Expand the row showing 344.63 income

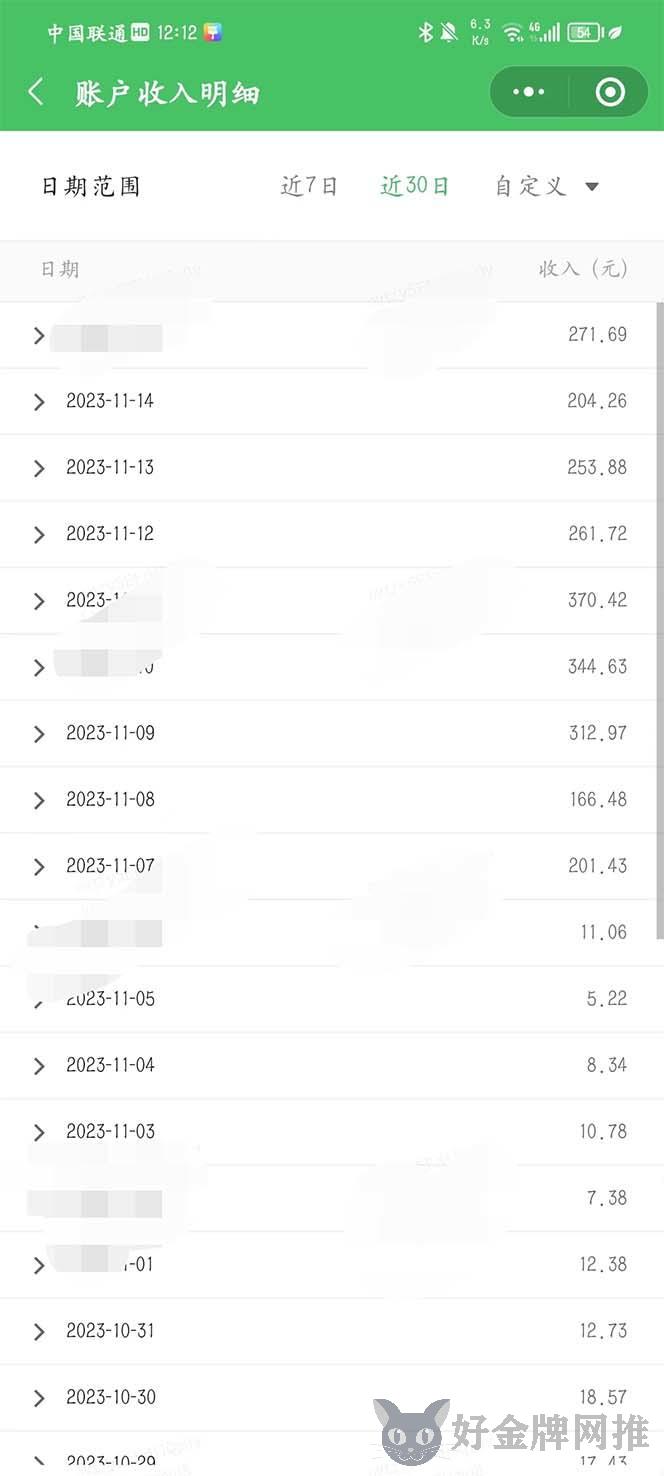pyautogui.click(x=330, y=667)
